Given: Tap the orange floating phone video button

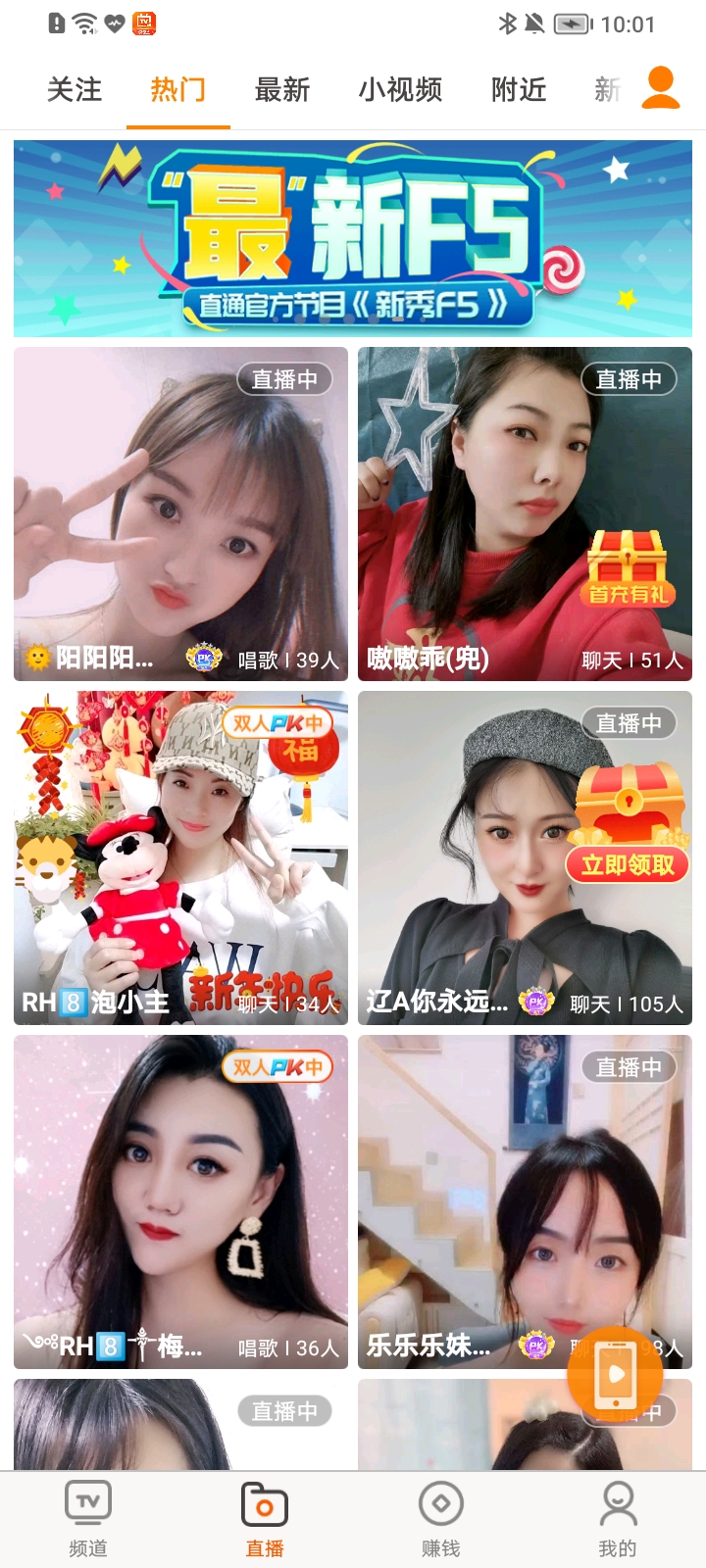Looking at the screenshot, I should [615, 1374].
